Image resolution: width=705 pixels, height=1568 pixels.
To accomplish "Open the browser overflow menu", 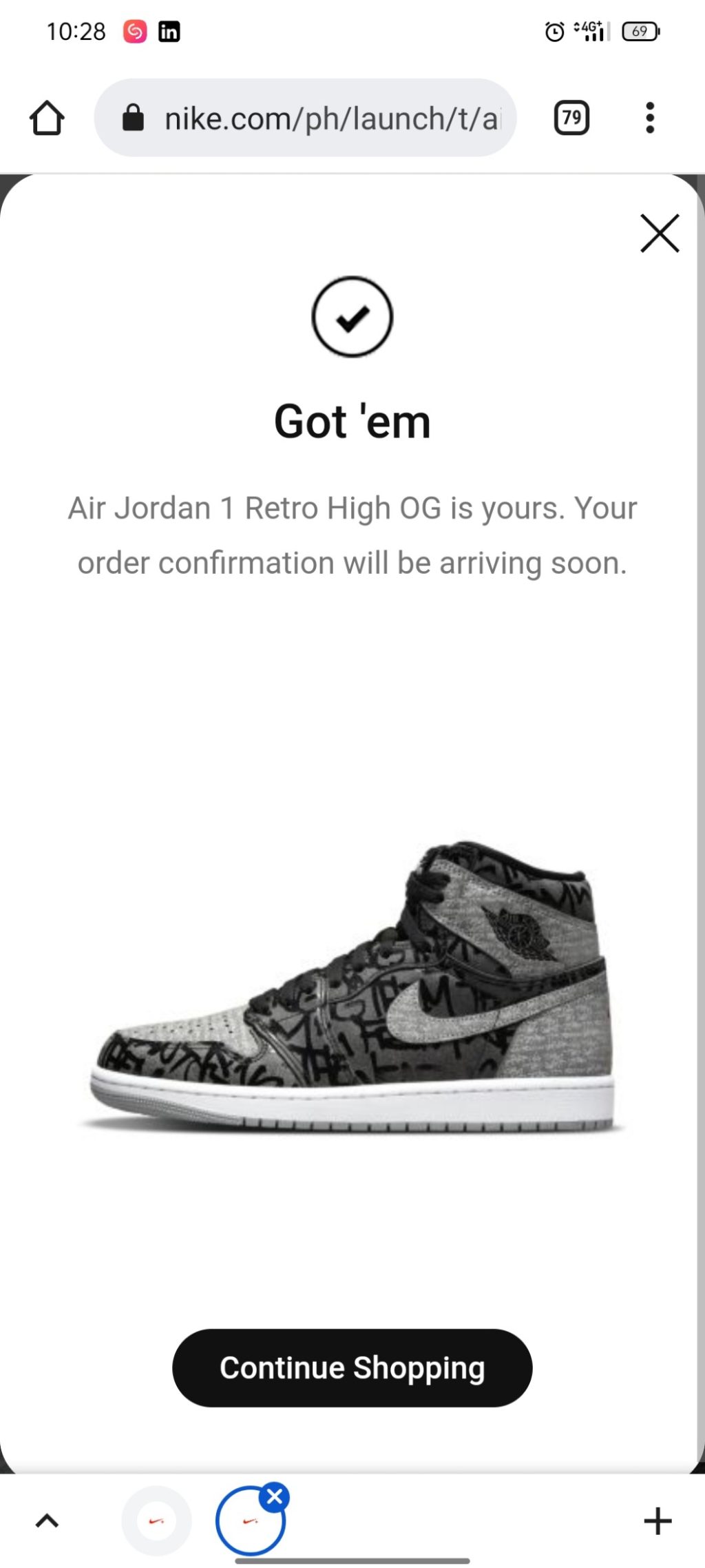I will pyautogui.click(x=649, y=118).
